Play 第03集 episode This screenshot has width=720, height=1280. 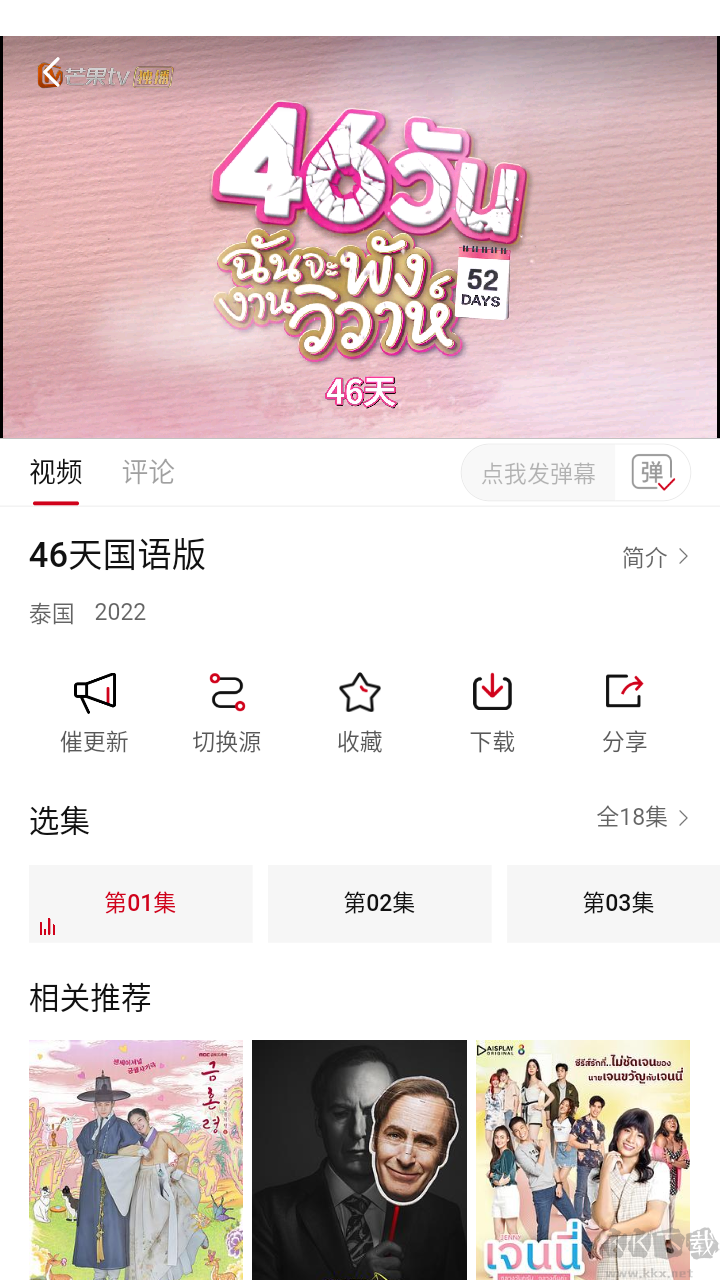pyautogui.click(x=619, y=903)
